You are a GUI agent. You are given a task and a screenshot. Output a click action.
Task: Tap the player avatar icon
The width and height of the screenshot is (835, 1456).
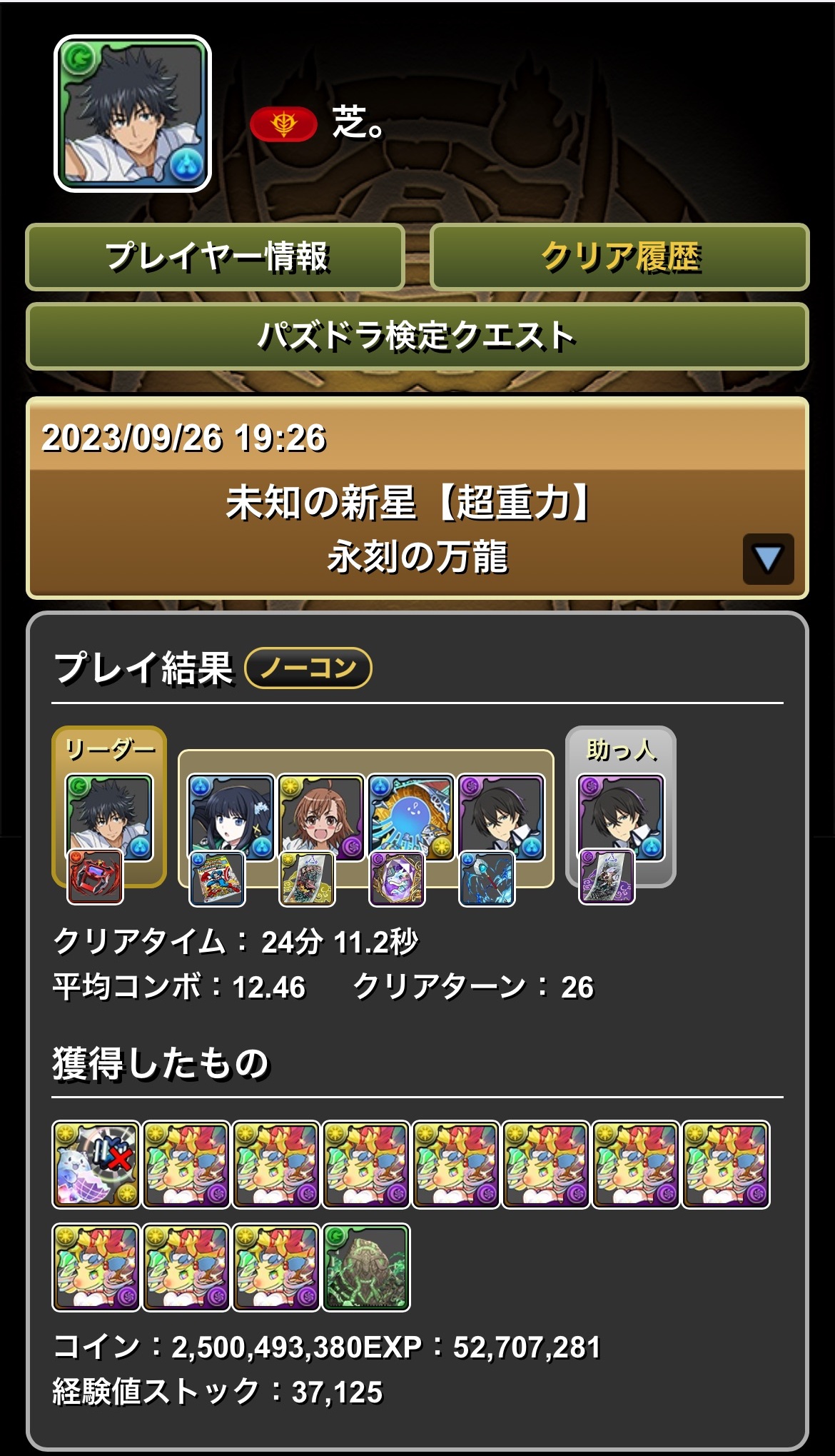pos(133,114)
